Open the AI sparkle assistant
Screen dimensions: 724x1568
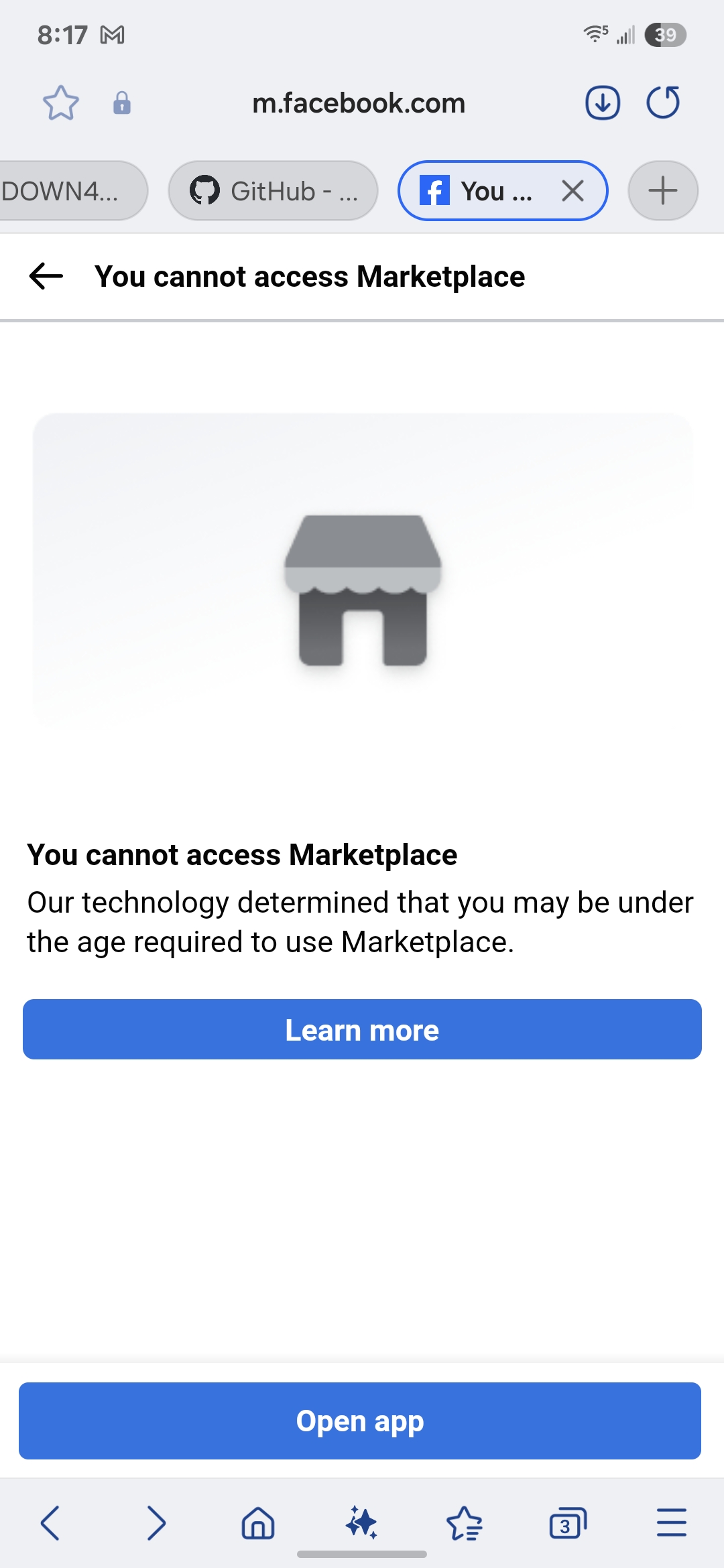click(x=361, y=1522)
